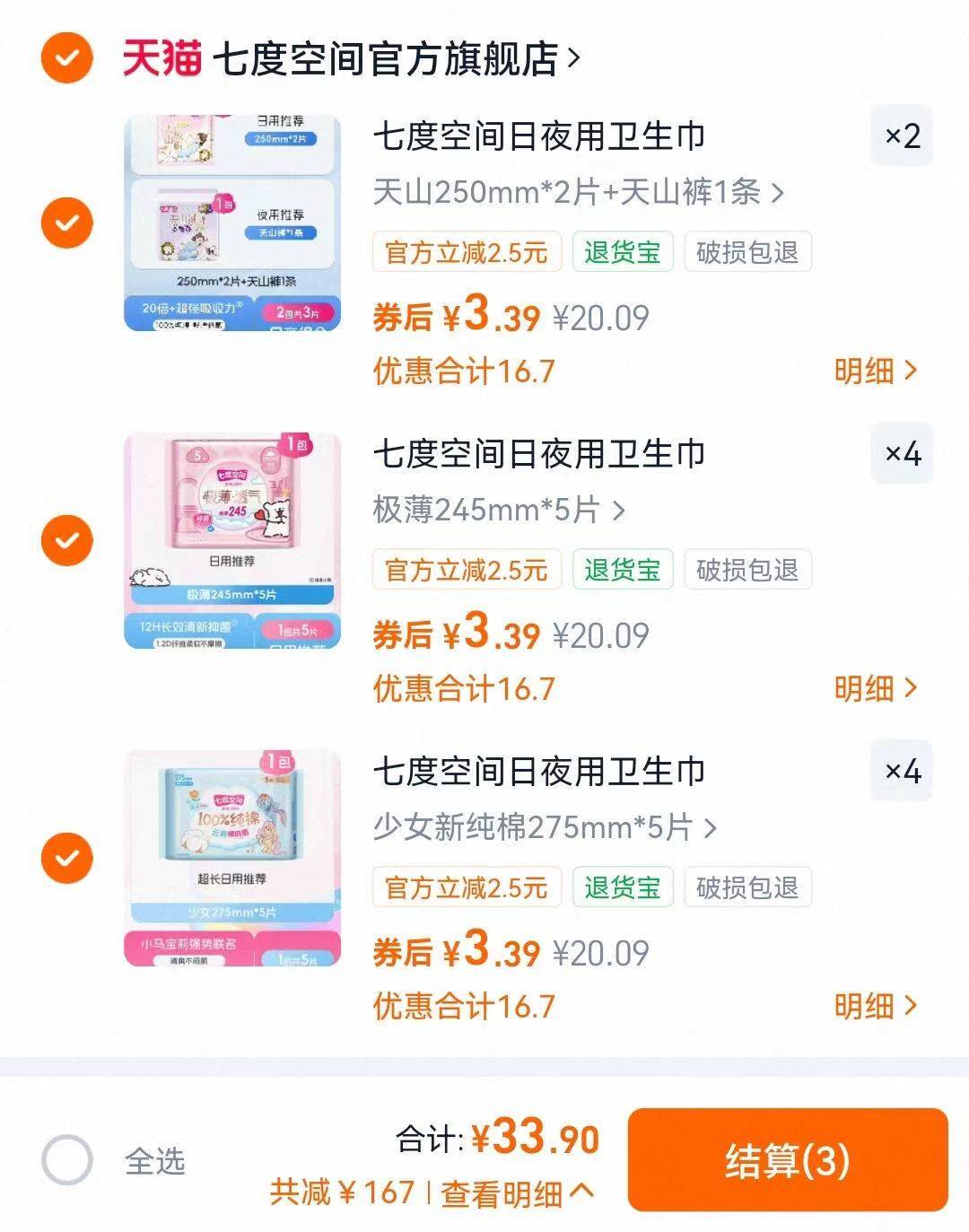969x1232 pixels.
Task: Click the 破损包退 service tag on second item
Action: coord(749,570)
